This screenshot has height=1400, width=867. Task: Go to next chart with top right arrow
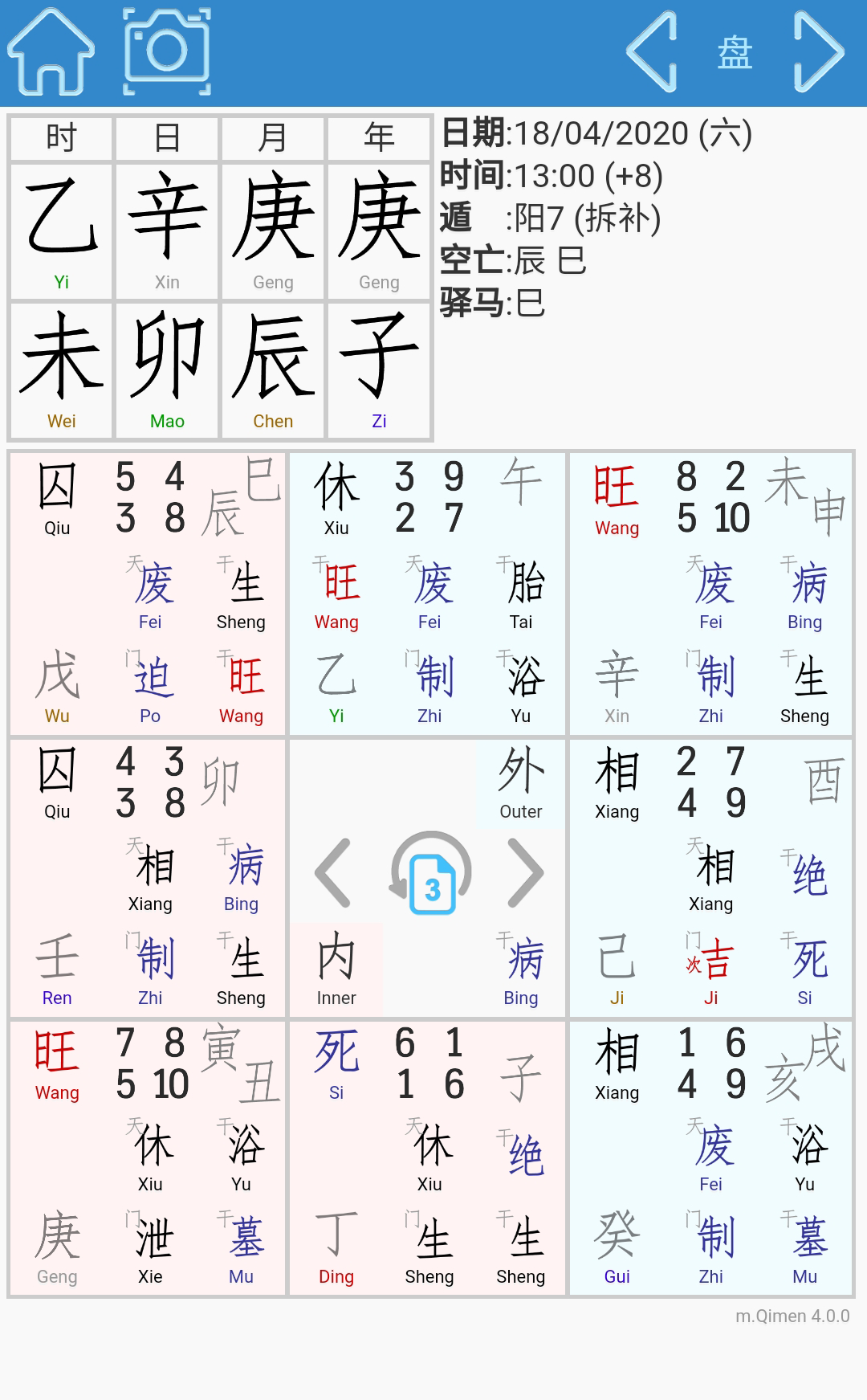pos(817,51)
